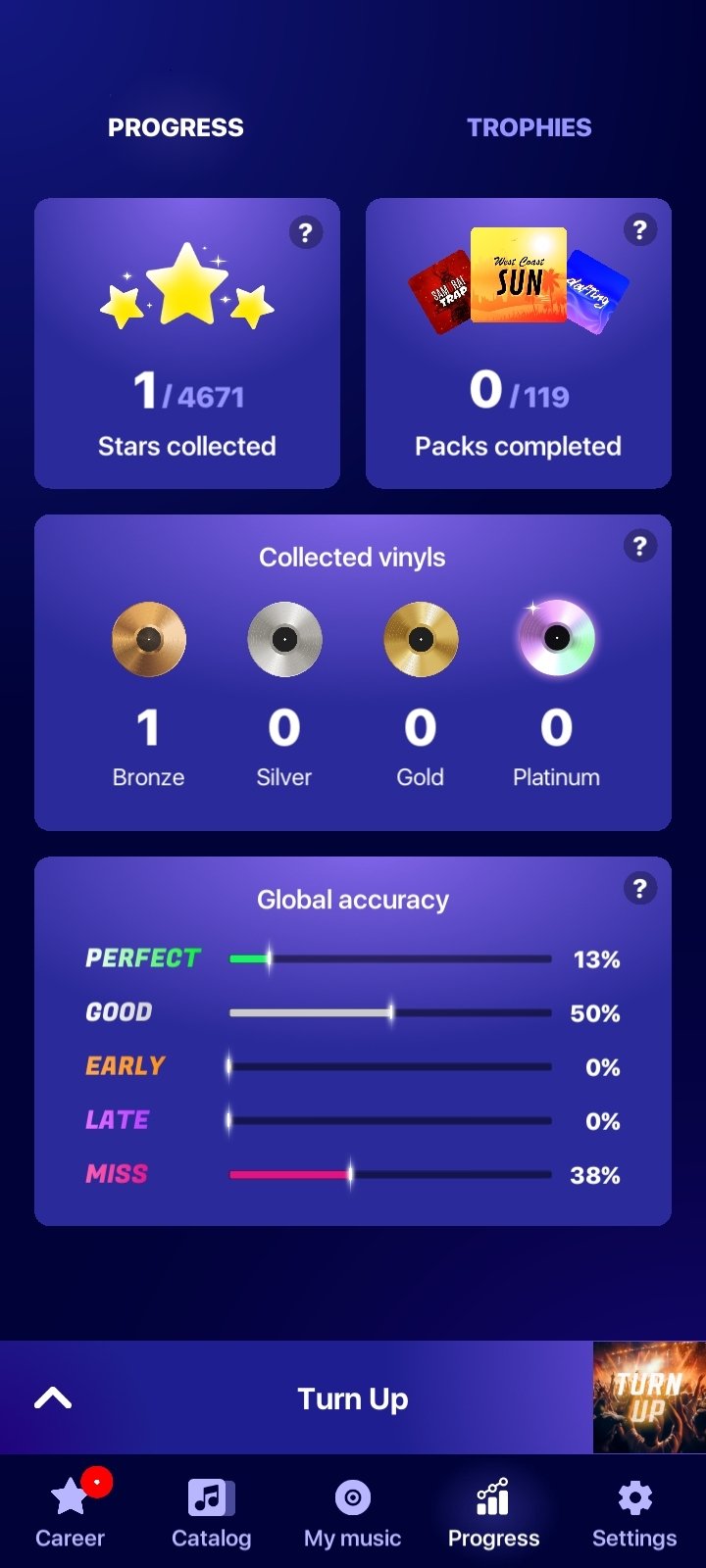Open help for Stars collected card

306,232
